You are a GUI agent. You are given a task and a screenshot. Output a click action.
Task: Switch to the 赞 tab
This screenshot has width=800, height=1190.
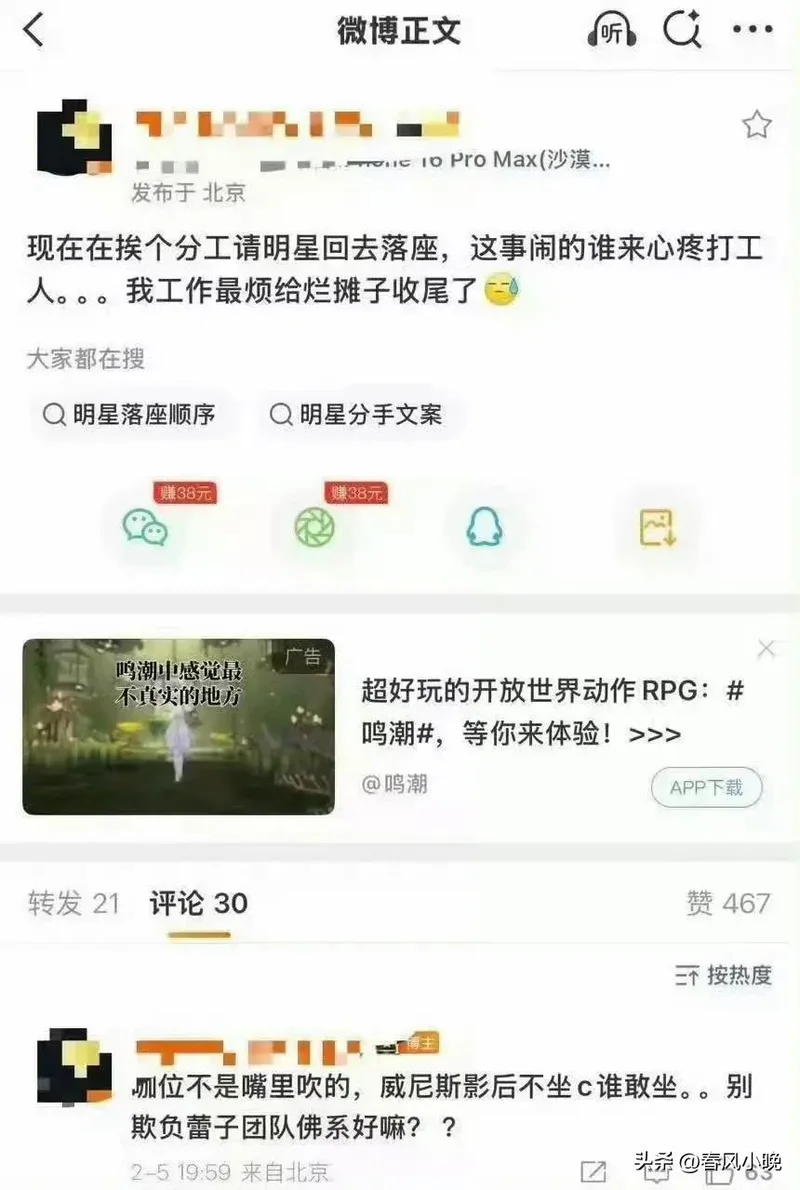point(728,903)
